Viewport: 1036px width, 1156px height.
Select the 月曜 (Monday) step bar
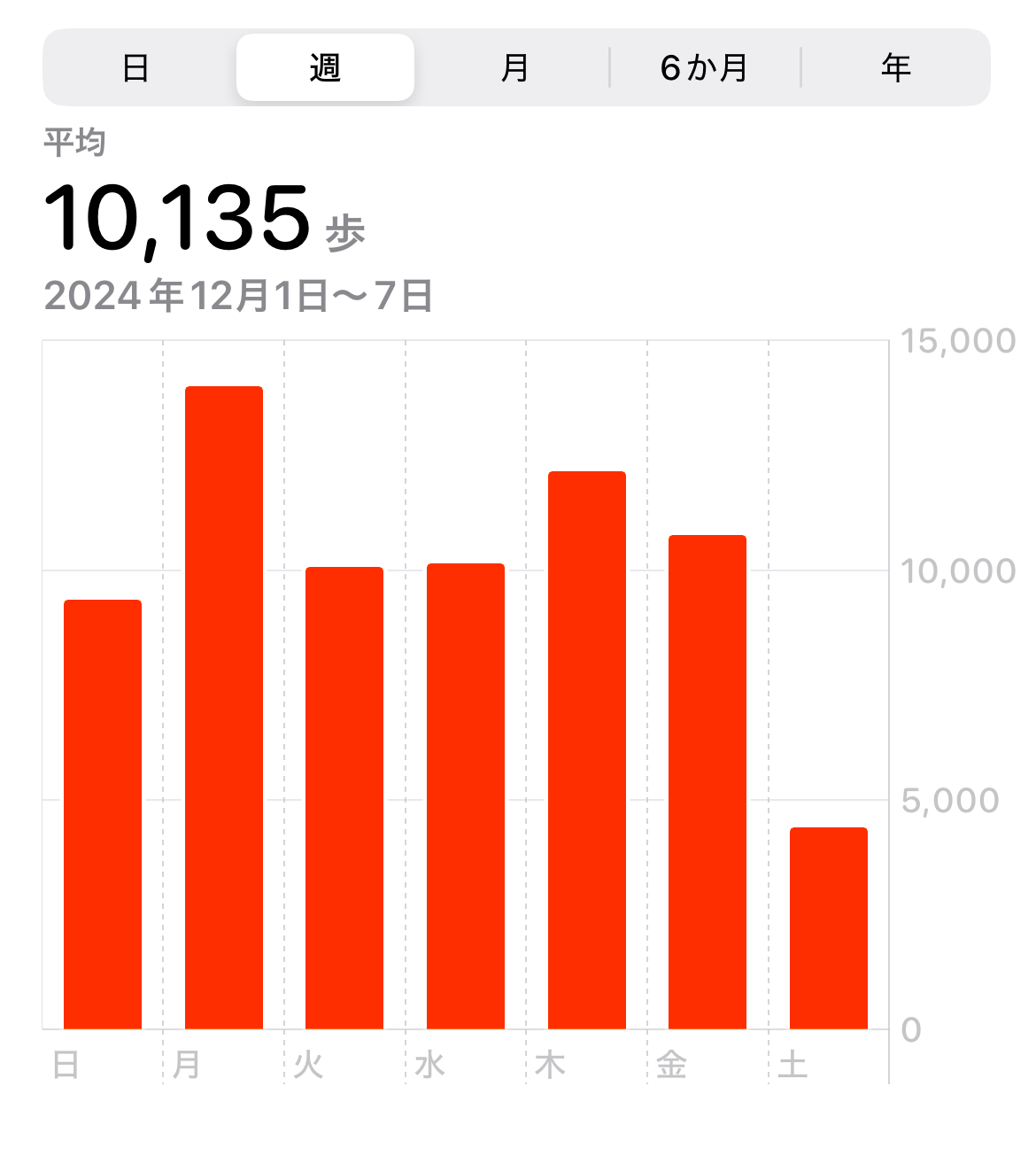click(x=224, y=707)
